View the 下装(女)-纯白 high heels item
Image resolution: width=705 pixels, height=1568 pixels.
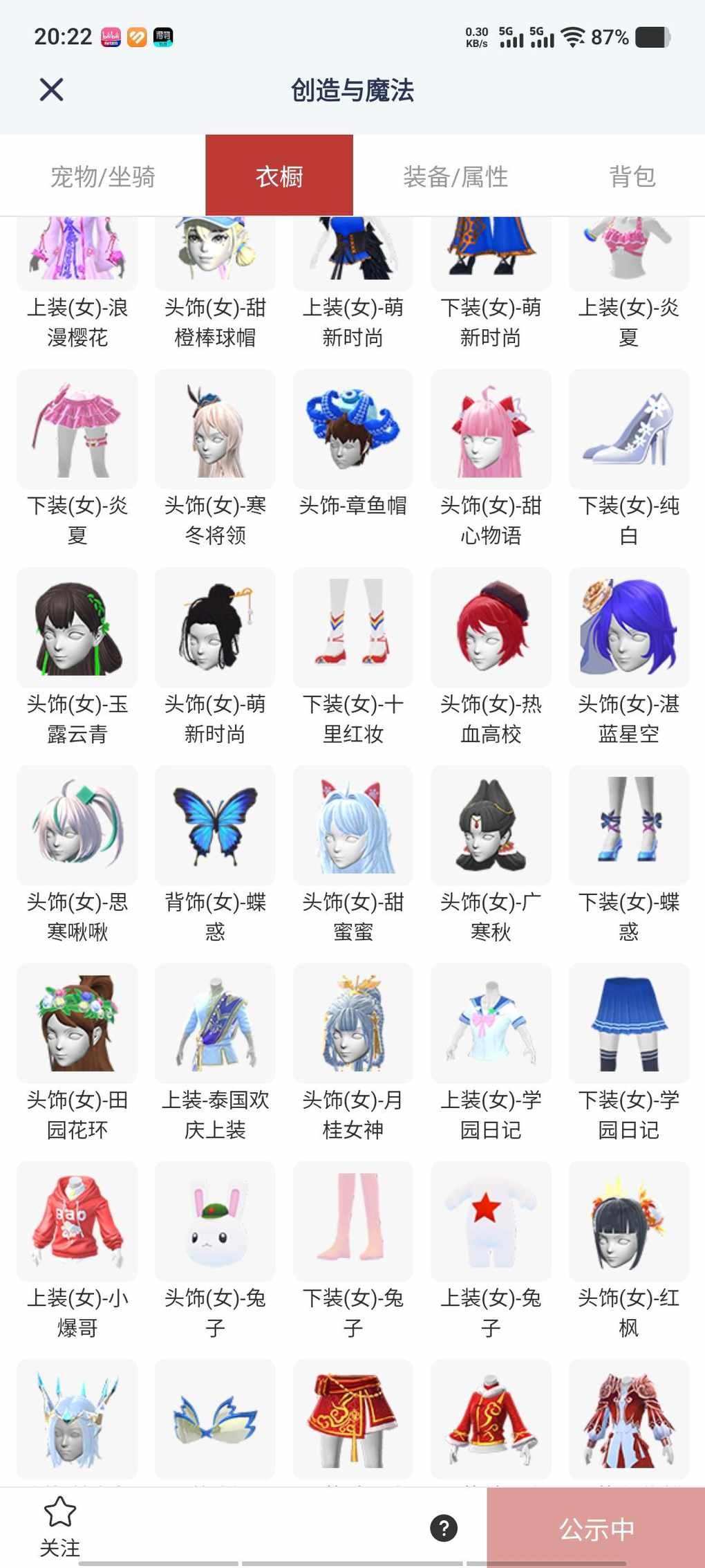point(628,430)
